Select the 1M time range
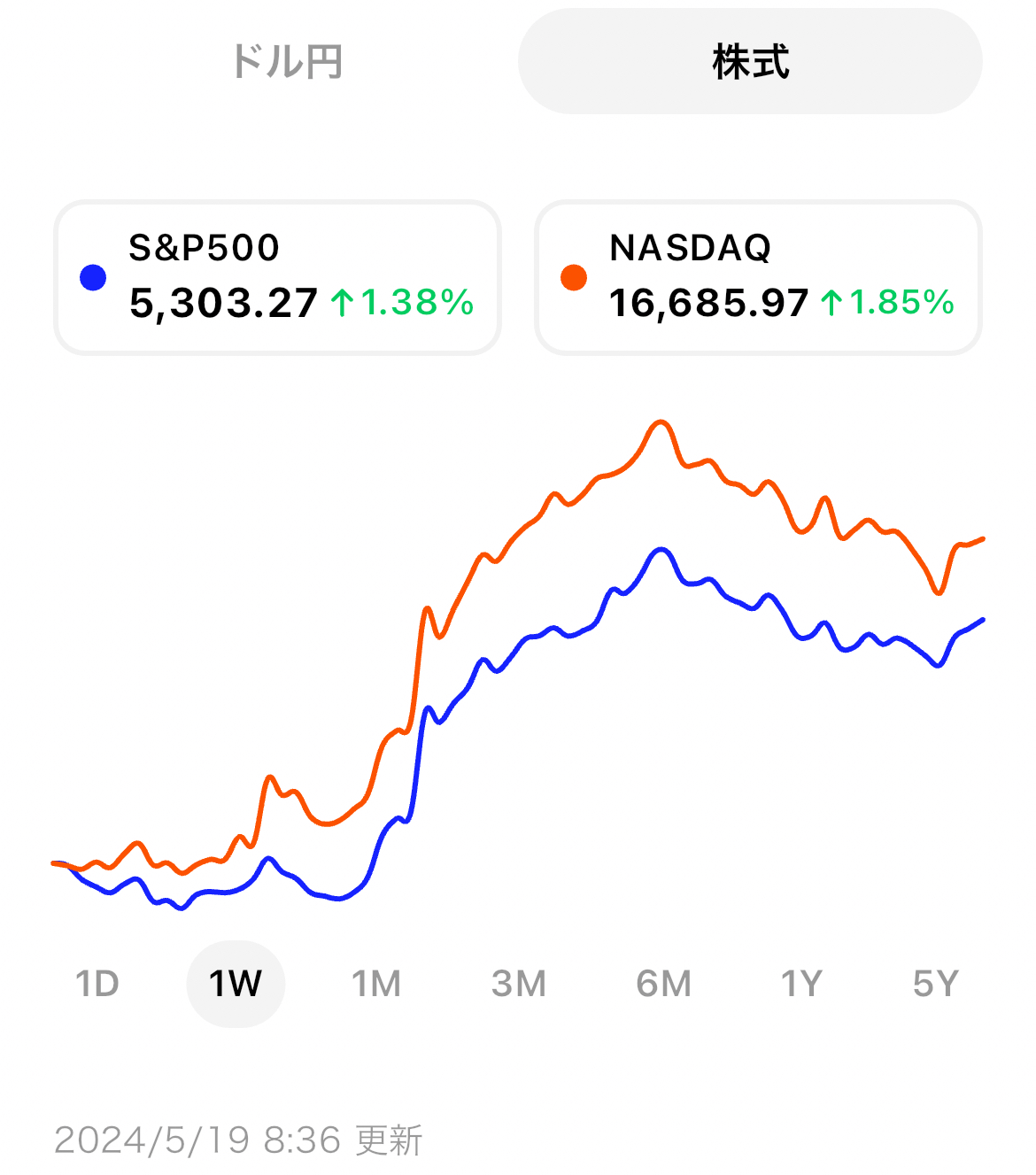1036x1175 pixels. (376, 984)
